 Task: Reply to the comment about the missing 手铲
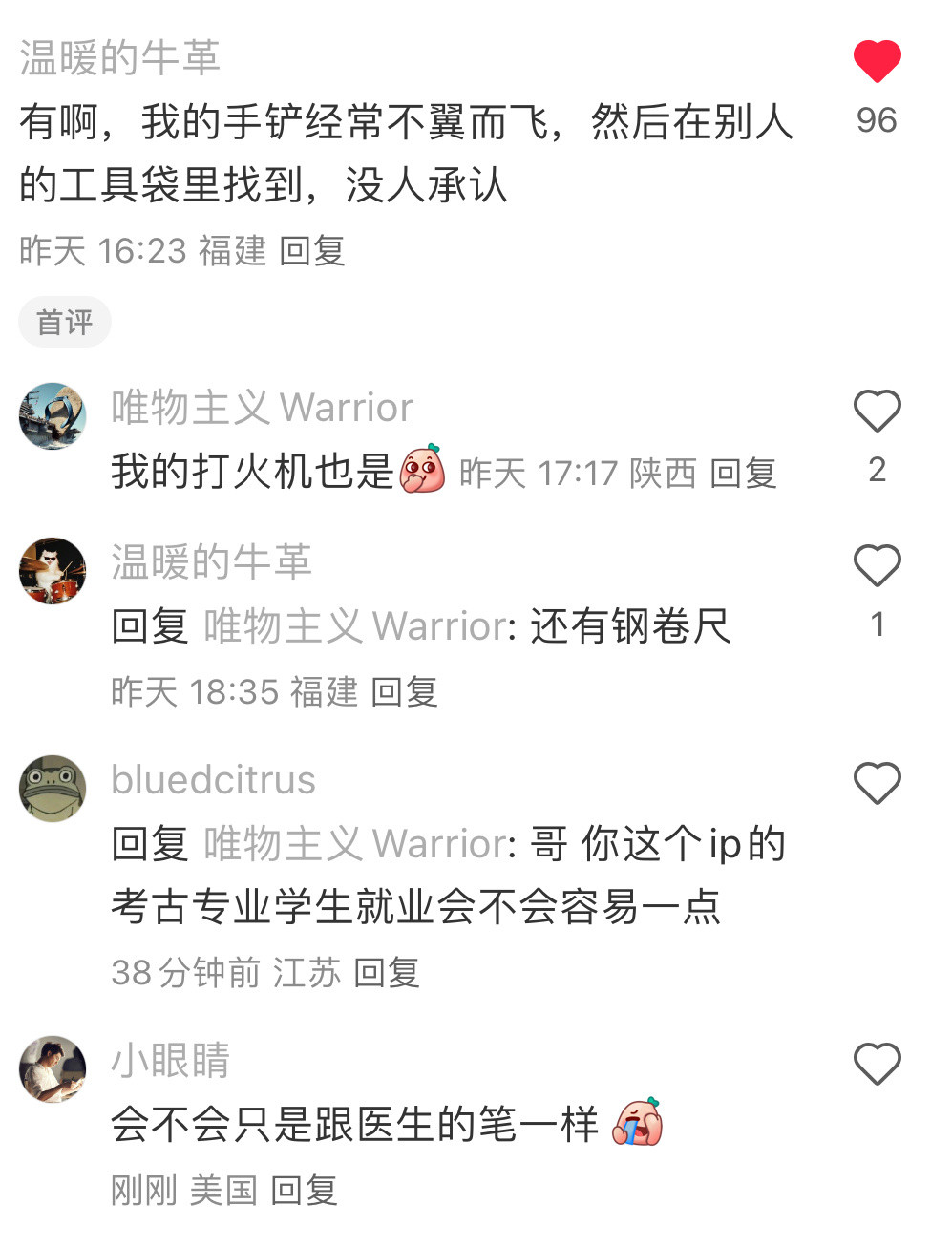(x=311, y=251)
